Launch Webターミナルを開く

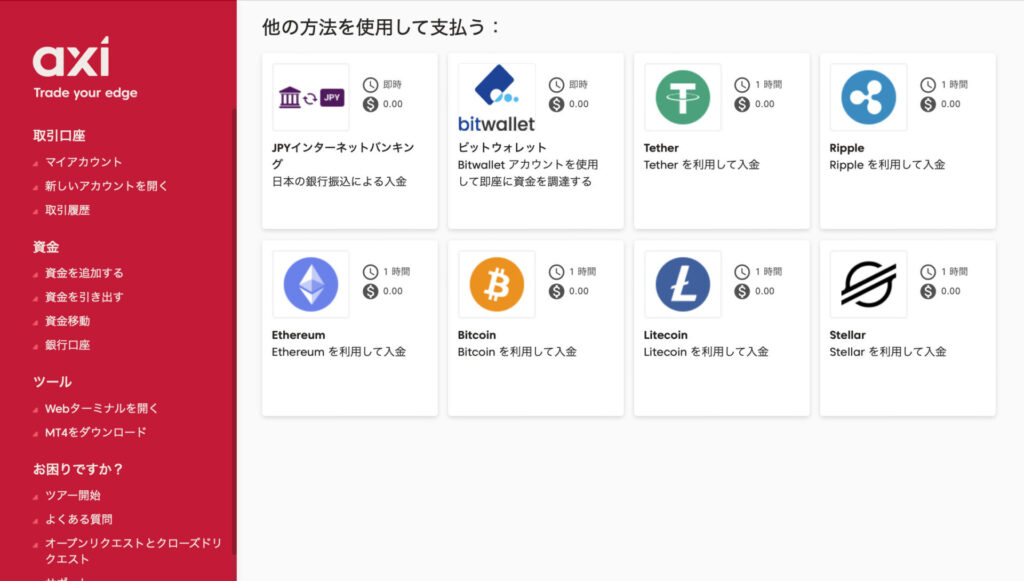tap(101, 408)
